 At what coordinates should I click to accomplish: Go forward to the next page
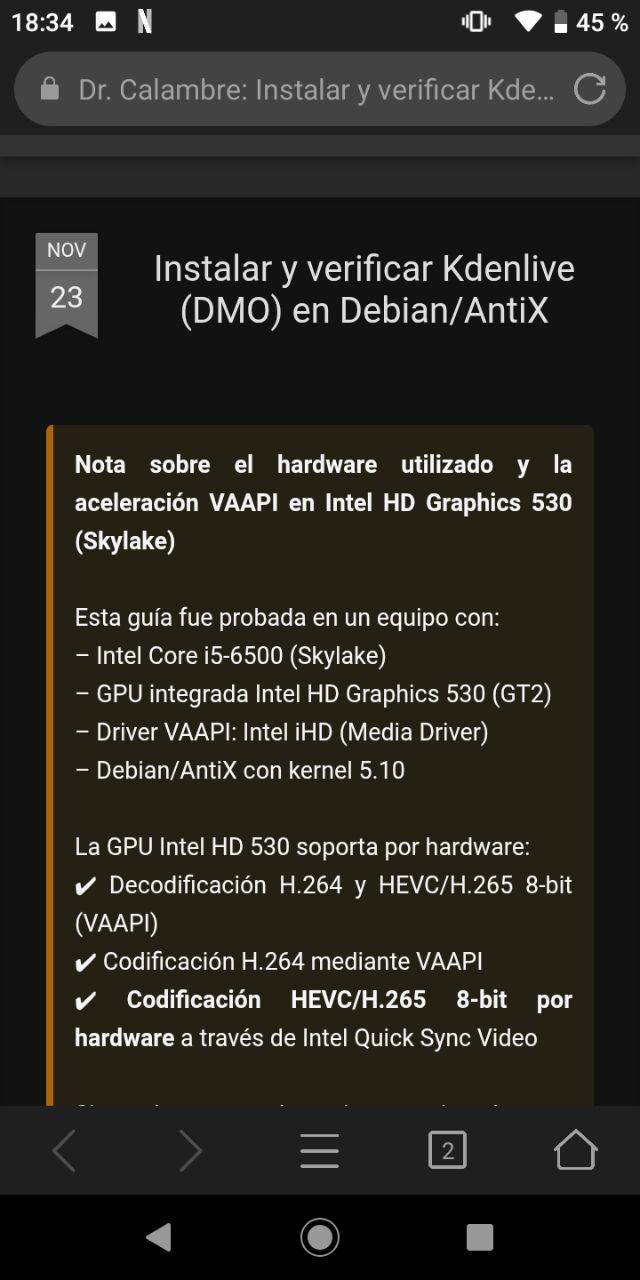[x=190, y=1151]
